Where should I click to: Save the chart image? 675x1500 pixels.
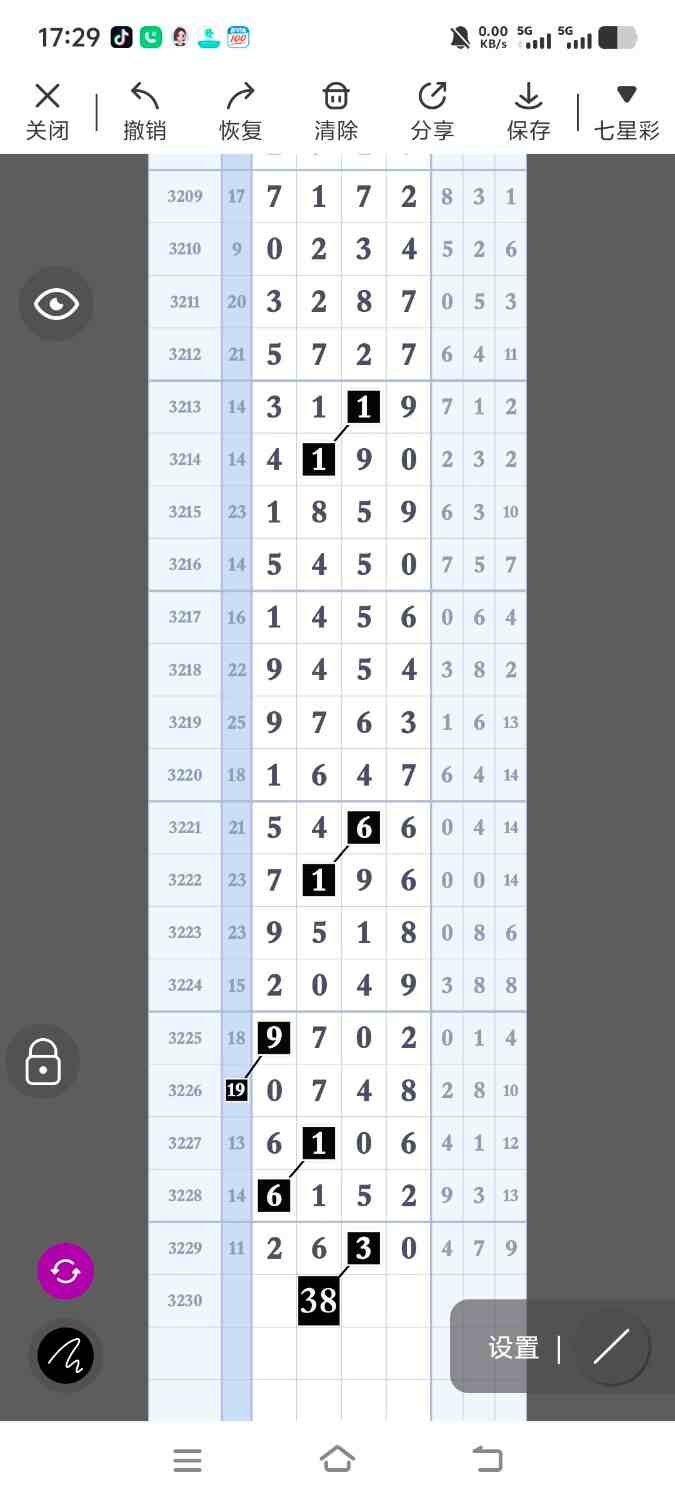pos(528,111)
